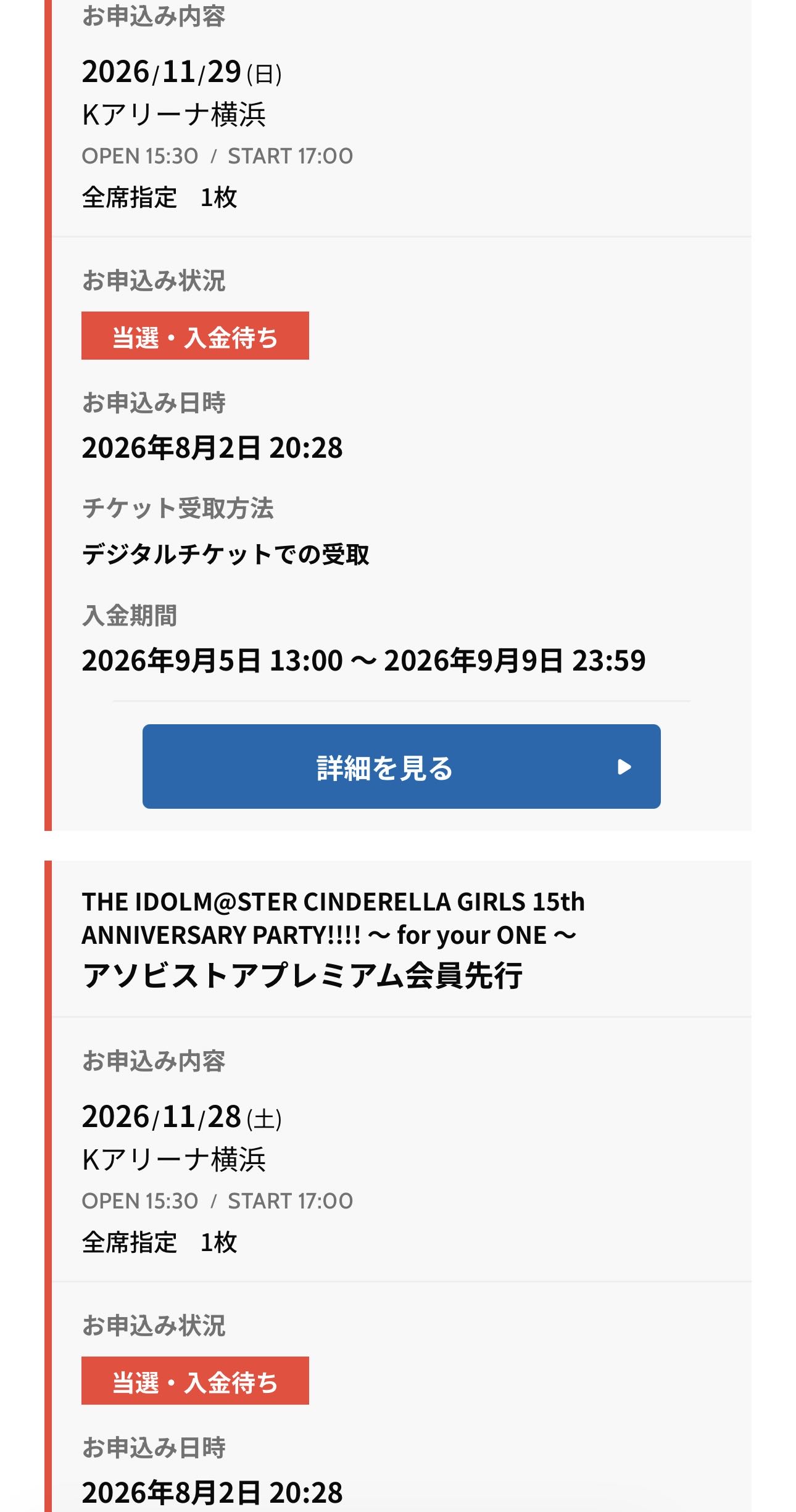Tap the 詳細を見る button

(401, 766)
